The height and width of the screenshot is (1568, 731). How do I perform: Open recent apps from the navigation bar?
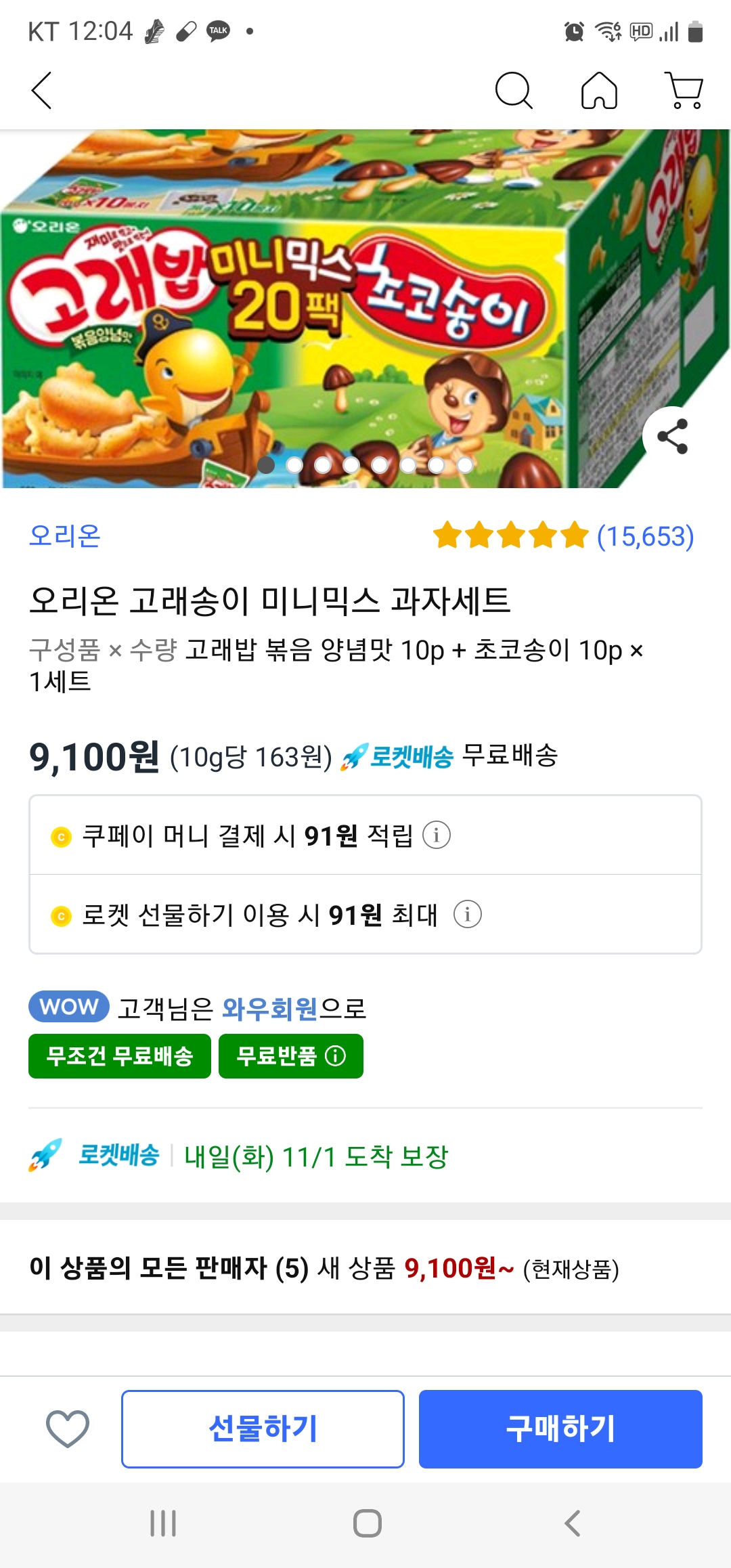(x=163, y=1523)
